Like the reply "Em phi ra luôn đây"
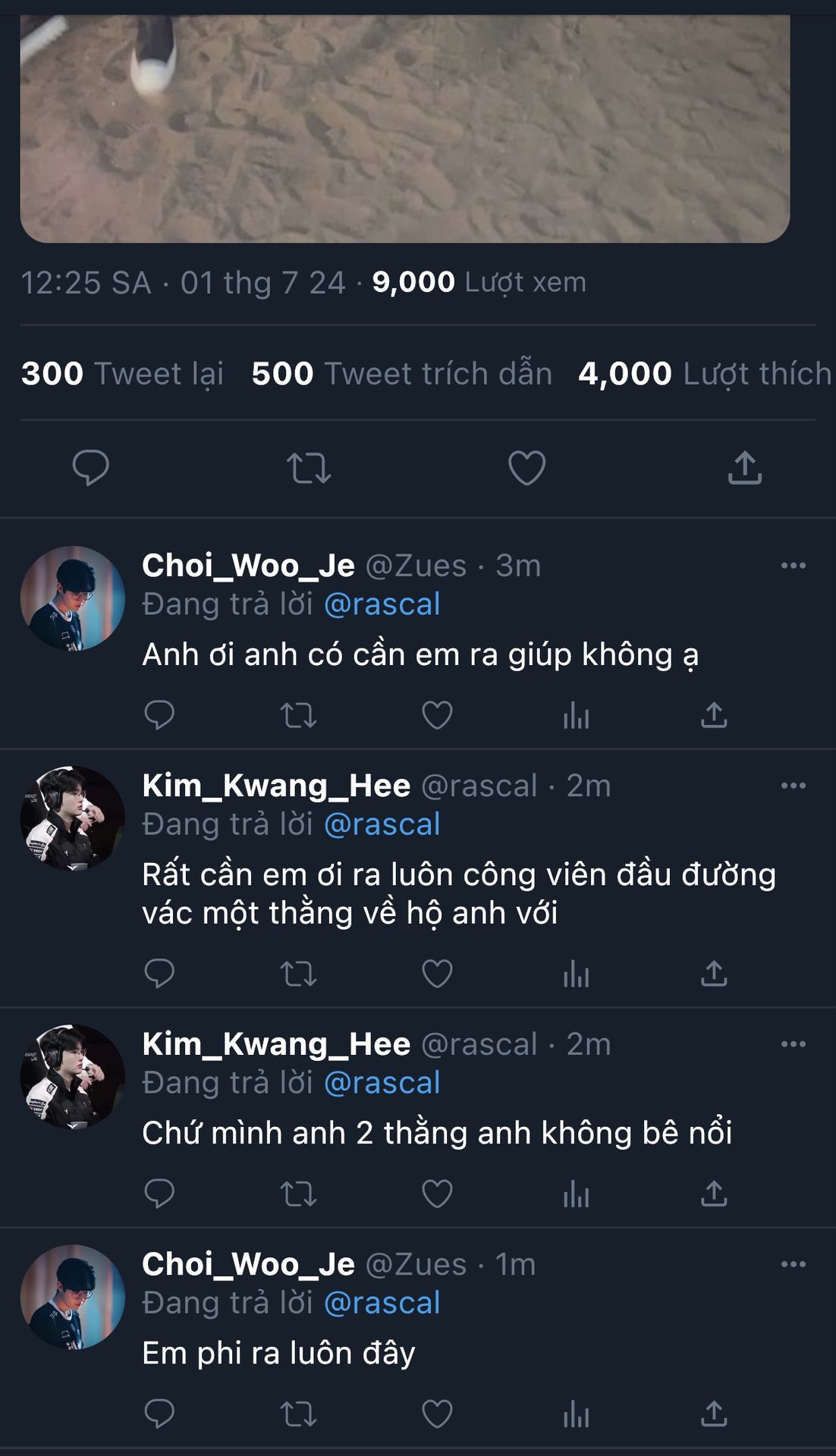Screen dimensions: 836x1456 click(437, 1414)
